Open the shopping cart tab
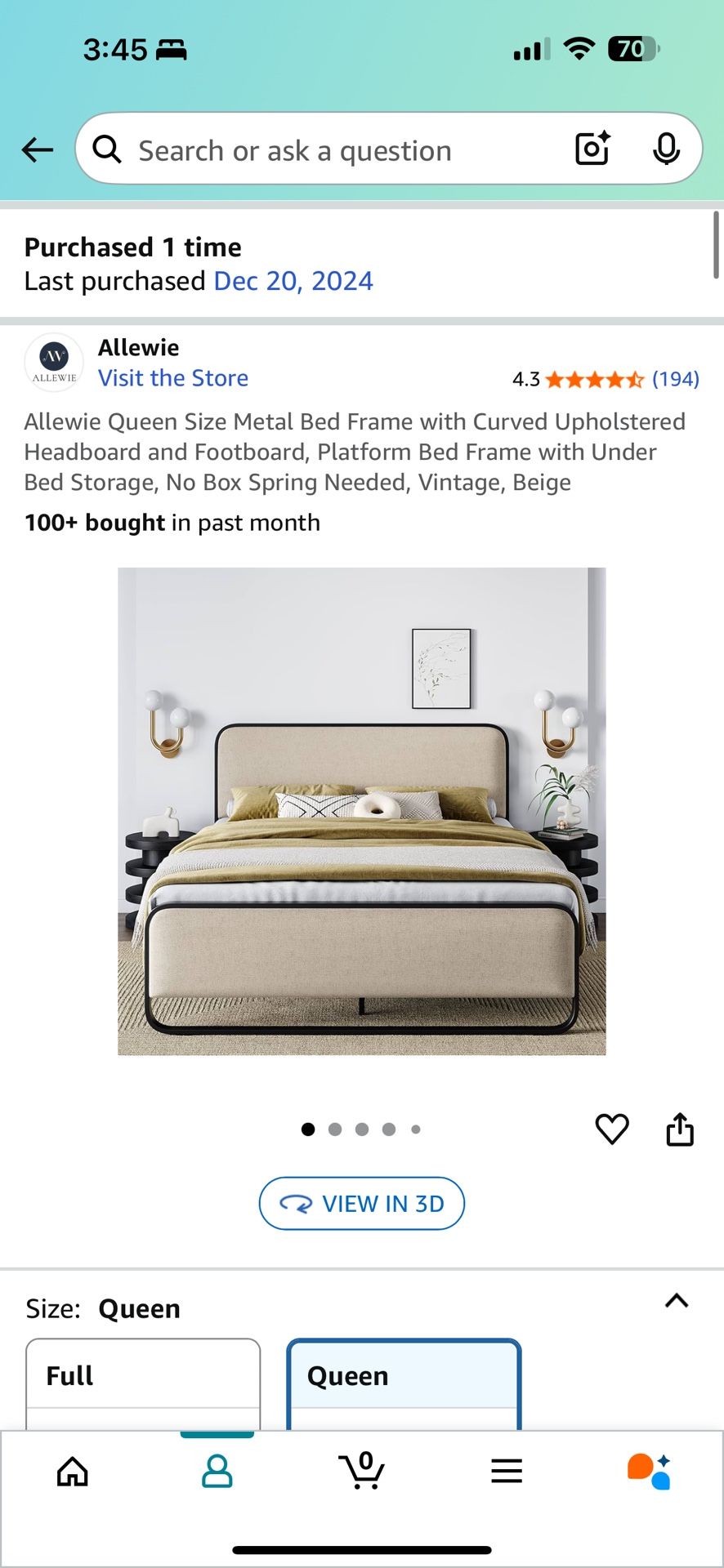Viewport: 724px width, 1568px height. coord(362,1470)
